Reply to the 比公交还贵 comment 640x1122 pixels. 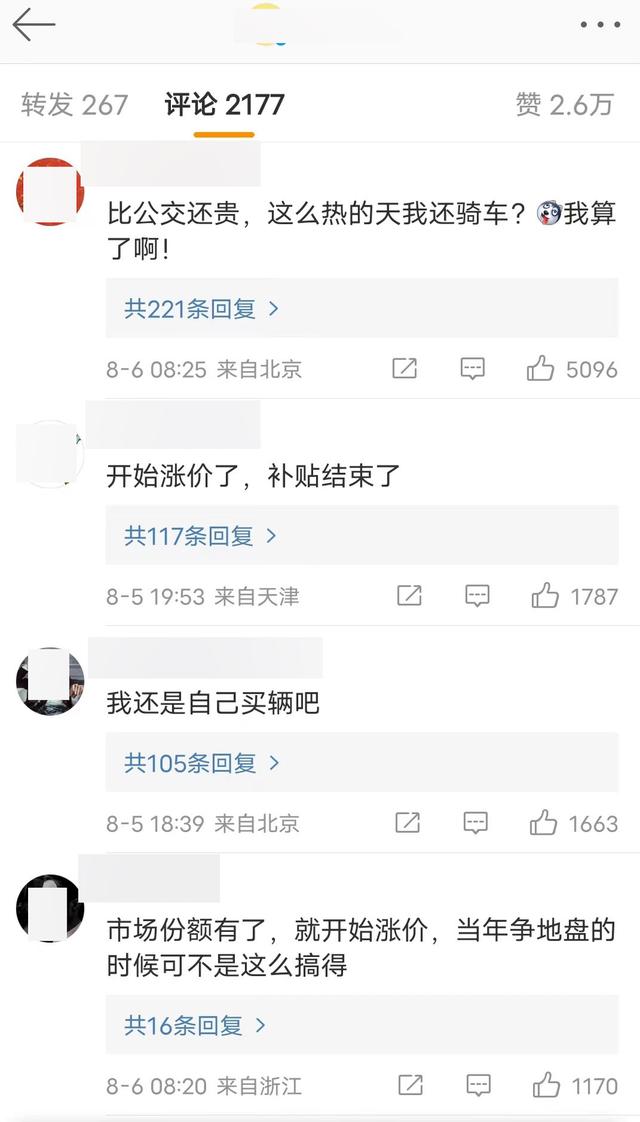pyautogui.click(x=472, y=369)
